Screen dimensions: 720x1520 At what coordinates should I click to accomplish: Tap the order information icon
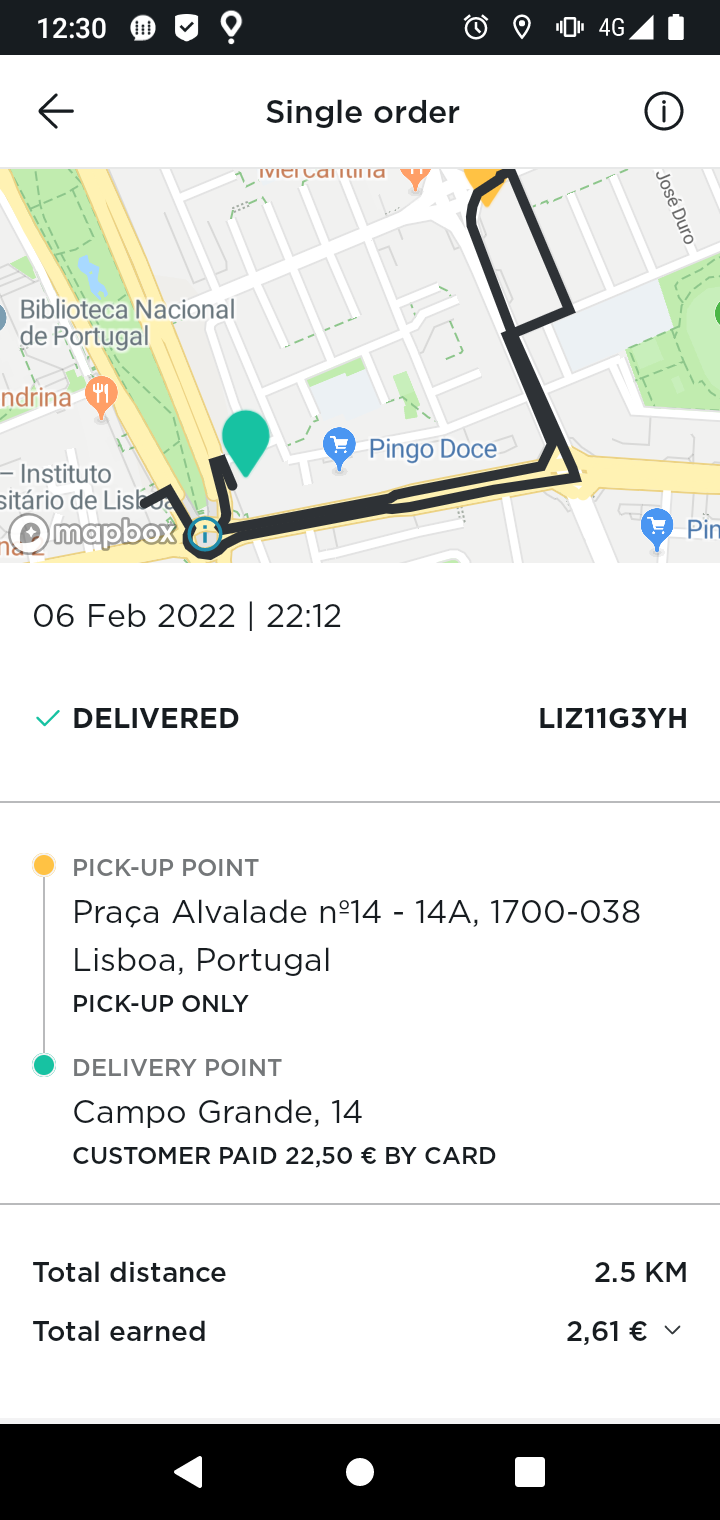pyautogui.click(x=663, y=111)
